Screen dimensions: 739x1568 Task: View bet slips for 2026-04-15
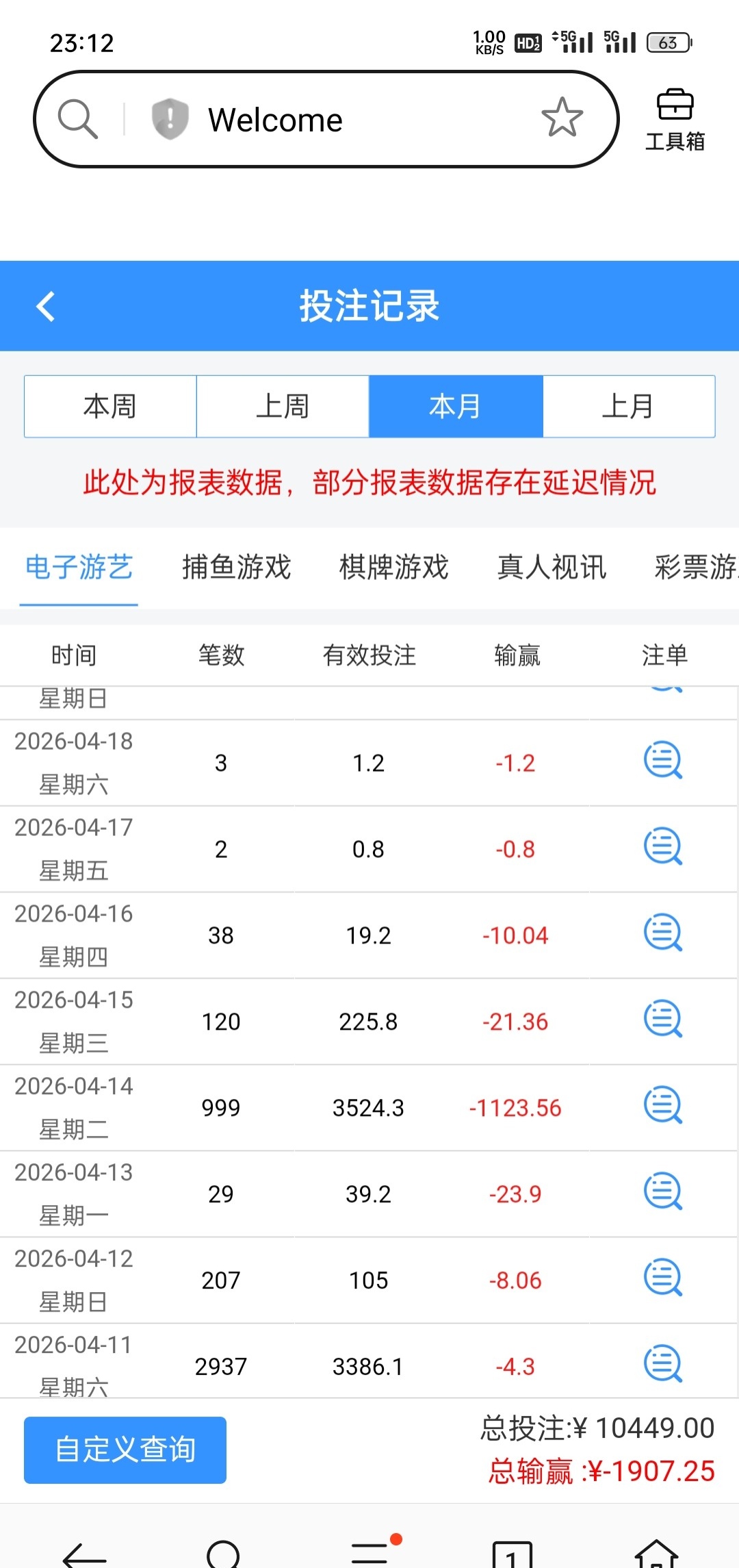pyautogui.click(x=662, y=1020)
